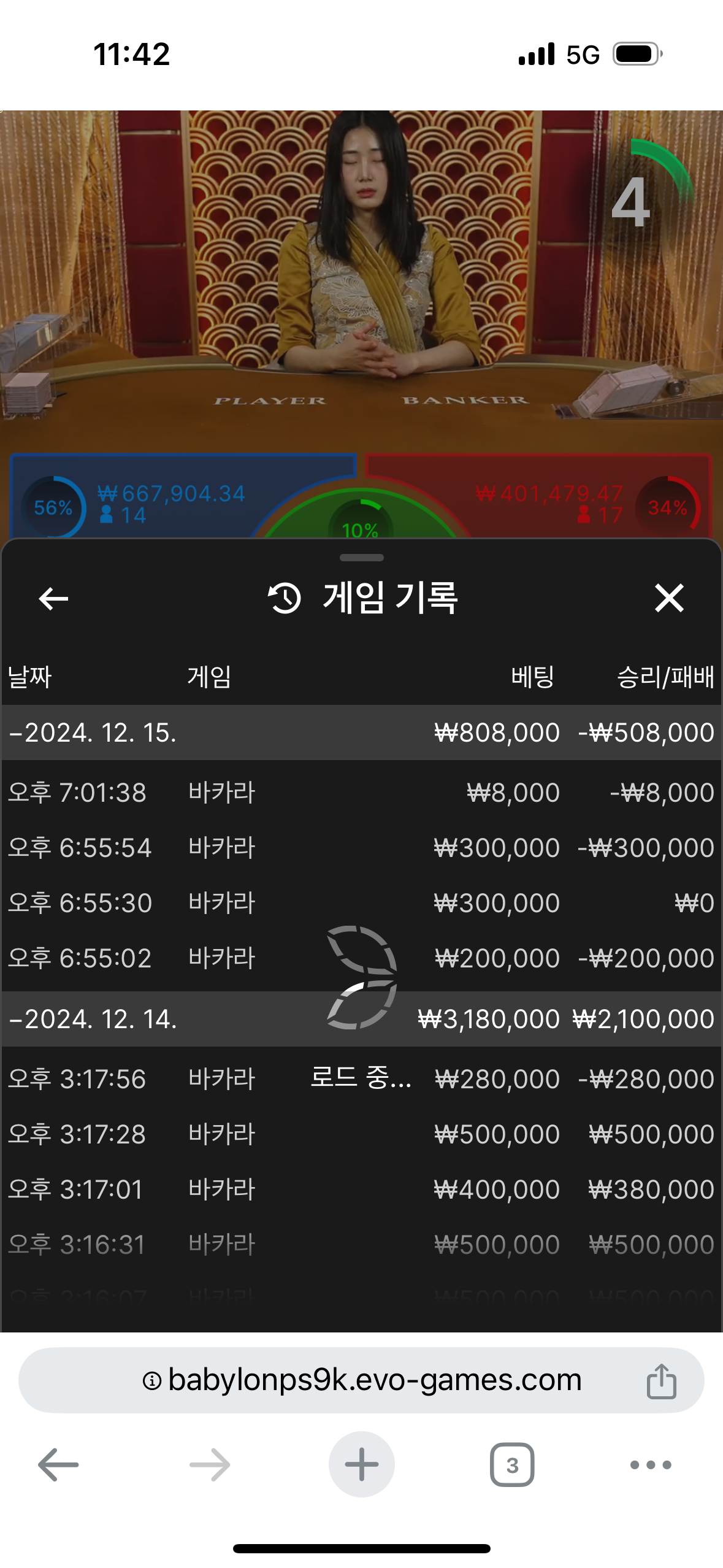This screenshot has width=723, height=1568.
Task: Open the 오후 3:16:31 바카라 record
Action: [x=361, y=1244]
